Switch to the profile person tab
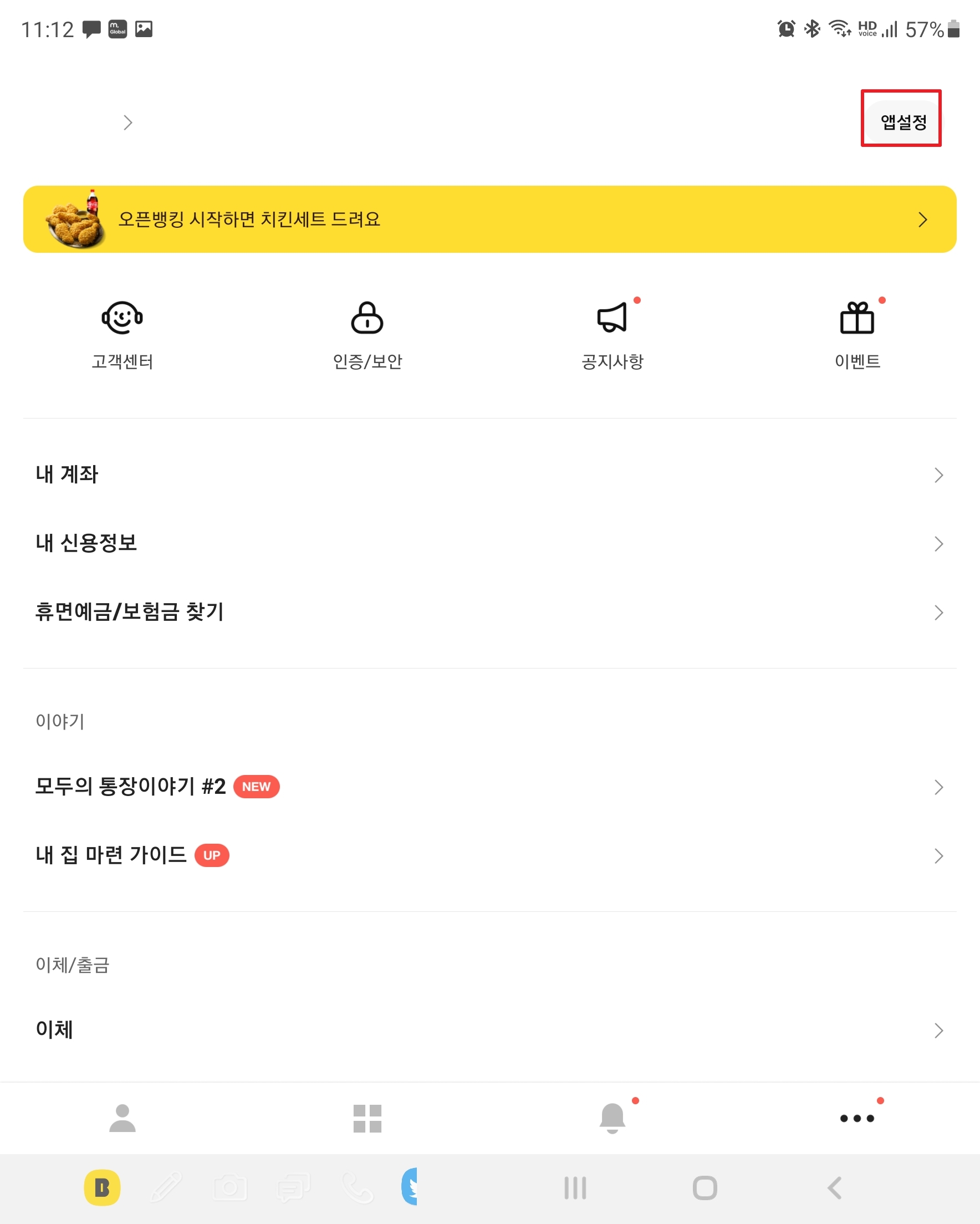Screen dimensions: 980x1224 (x=122, y=1119)
